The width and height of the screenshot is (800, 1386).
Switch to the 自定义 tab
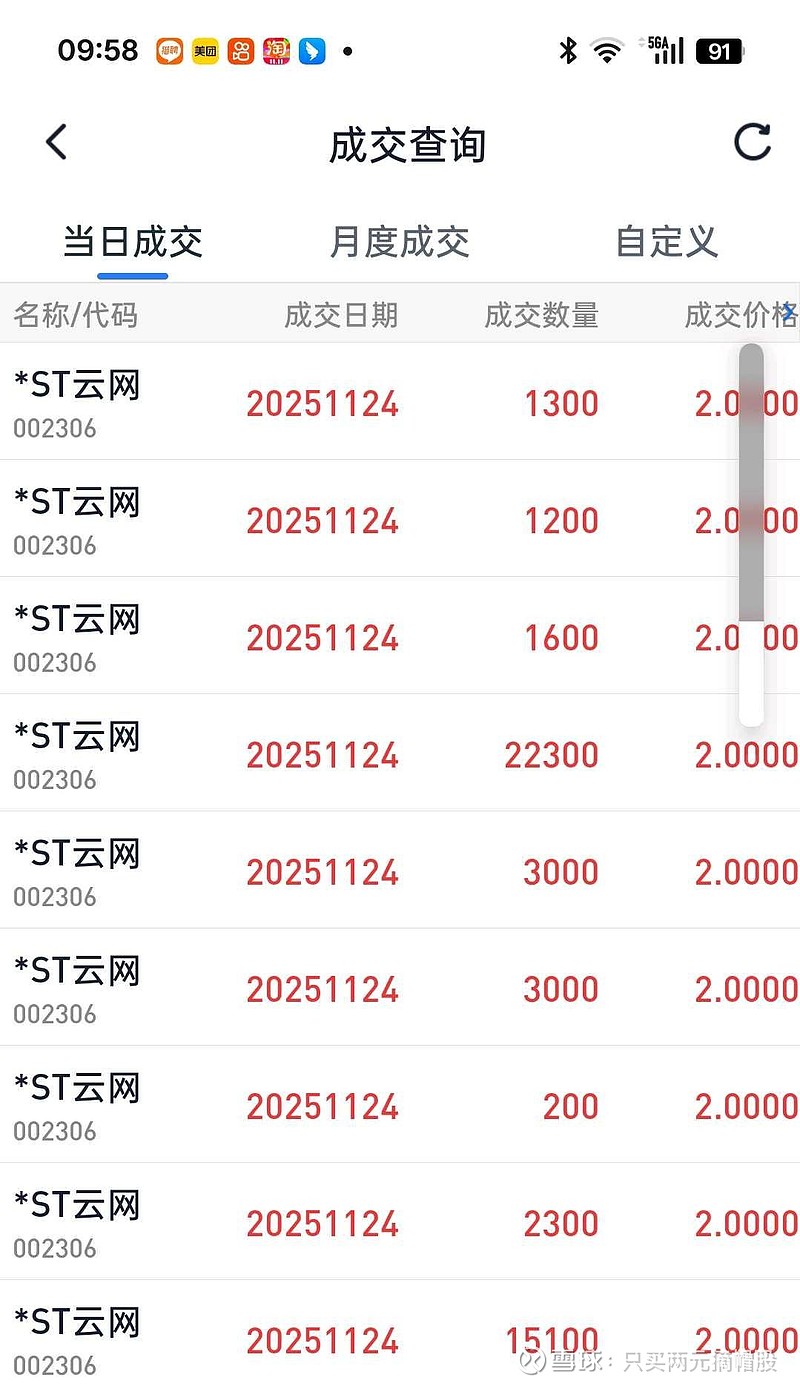point(665,242)
